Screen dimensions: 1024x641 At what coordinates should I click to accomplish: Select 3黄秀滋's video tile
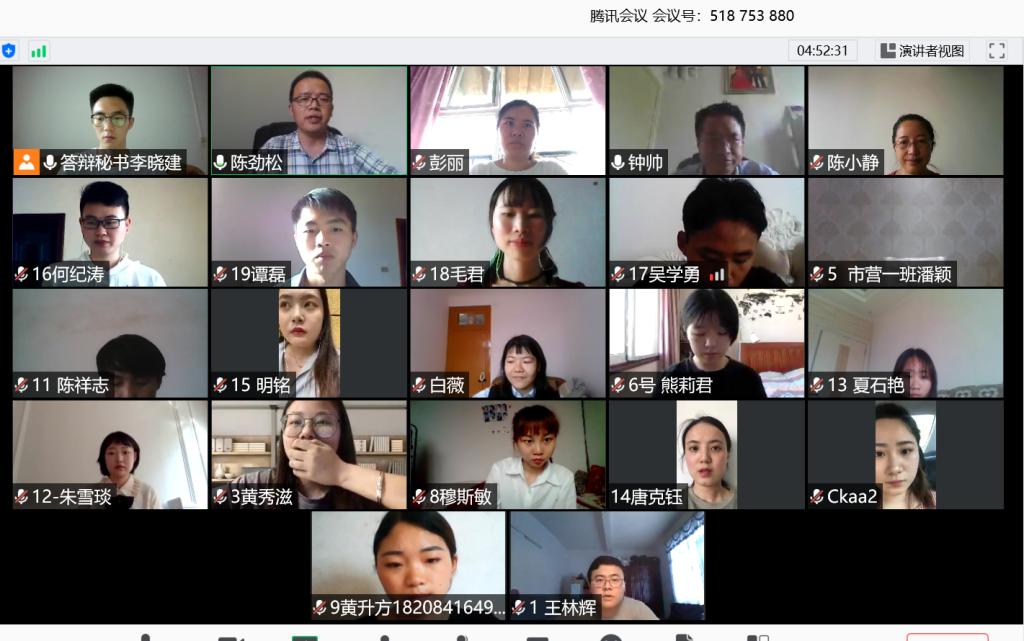309,454
